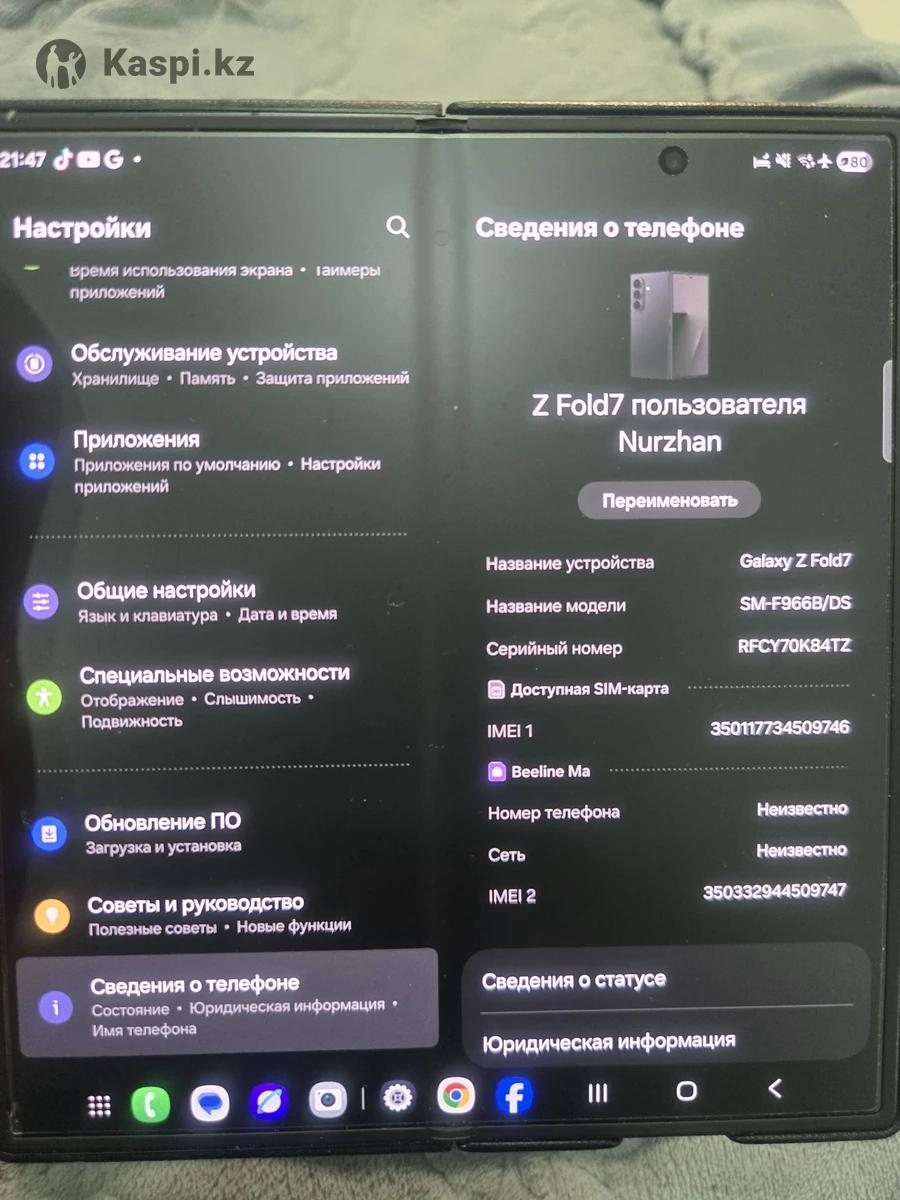The image size is (900, 1200).
Task: Open Samsung Internet from the taskbar
Action: (269, 1102)
